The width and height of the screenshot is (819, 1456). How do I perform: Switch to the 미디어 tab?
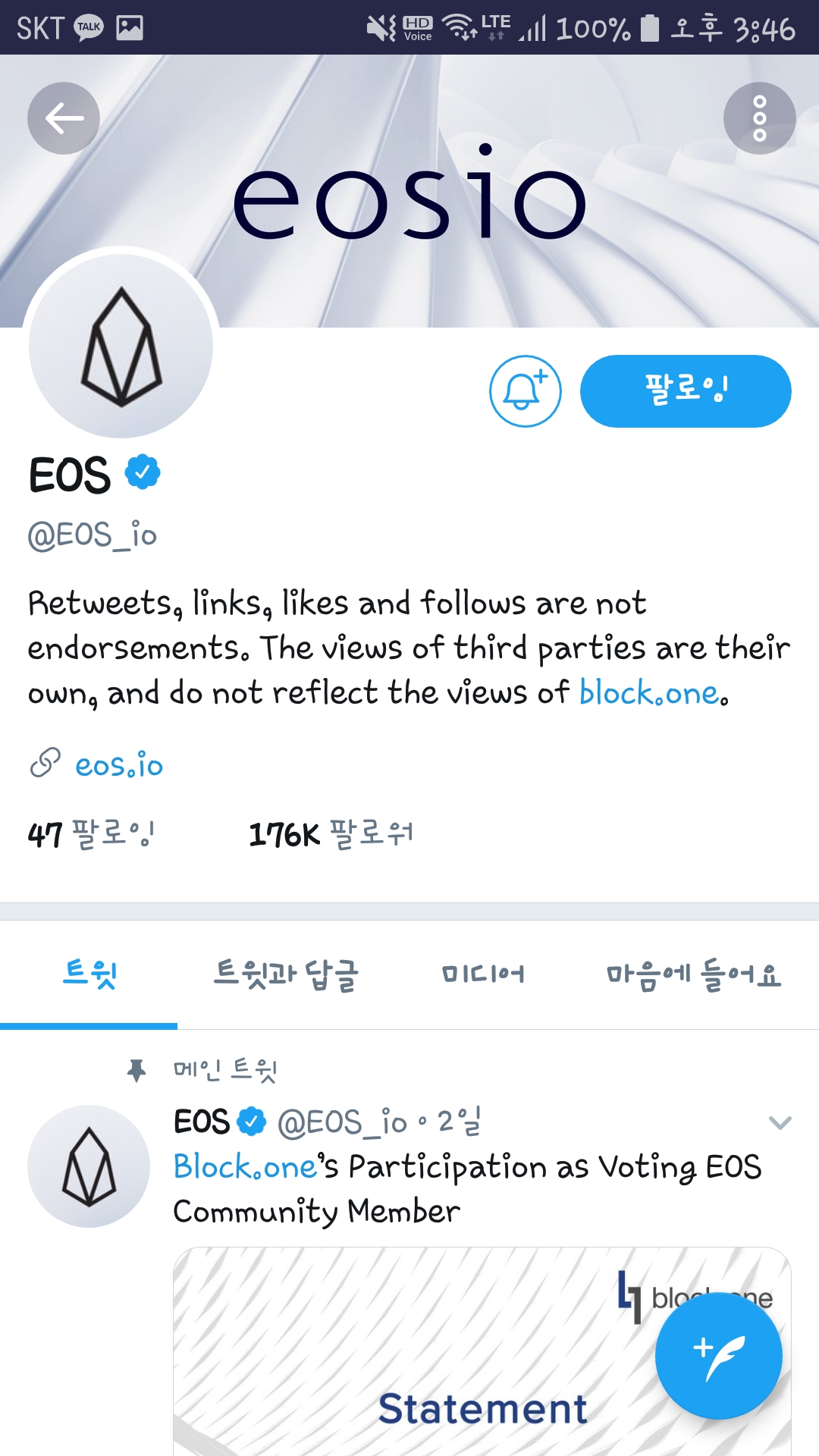(x=483, y=974)
